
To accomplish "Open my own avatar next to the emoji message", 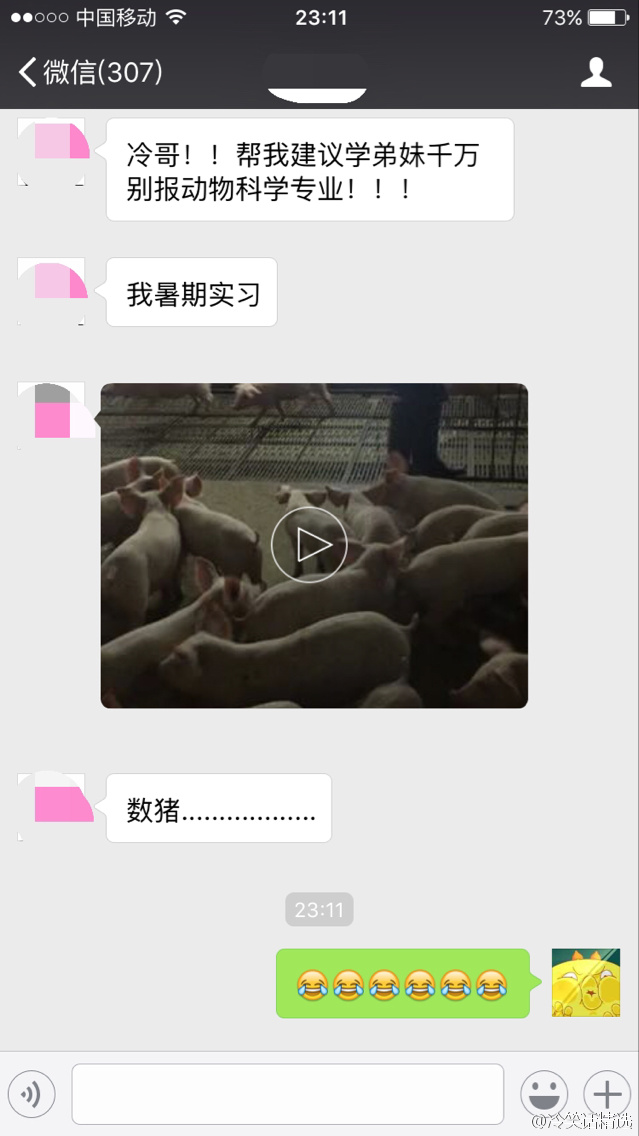I will (x=586, y=983).
